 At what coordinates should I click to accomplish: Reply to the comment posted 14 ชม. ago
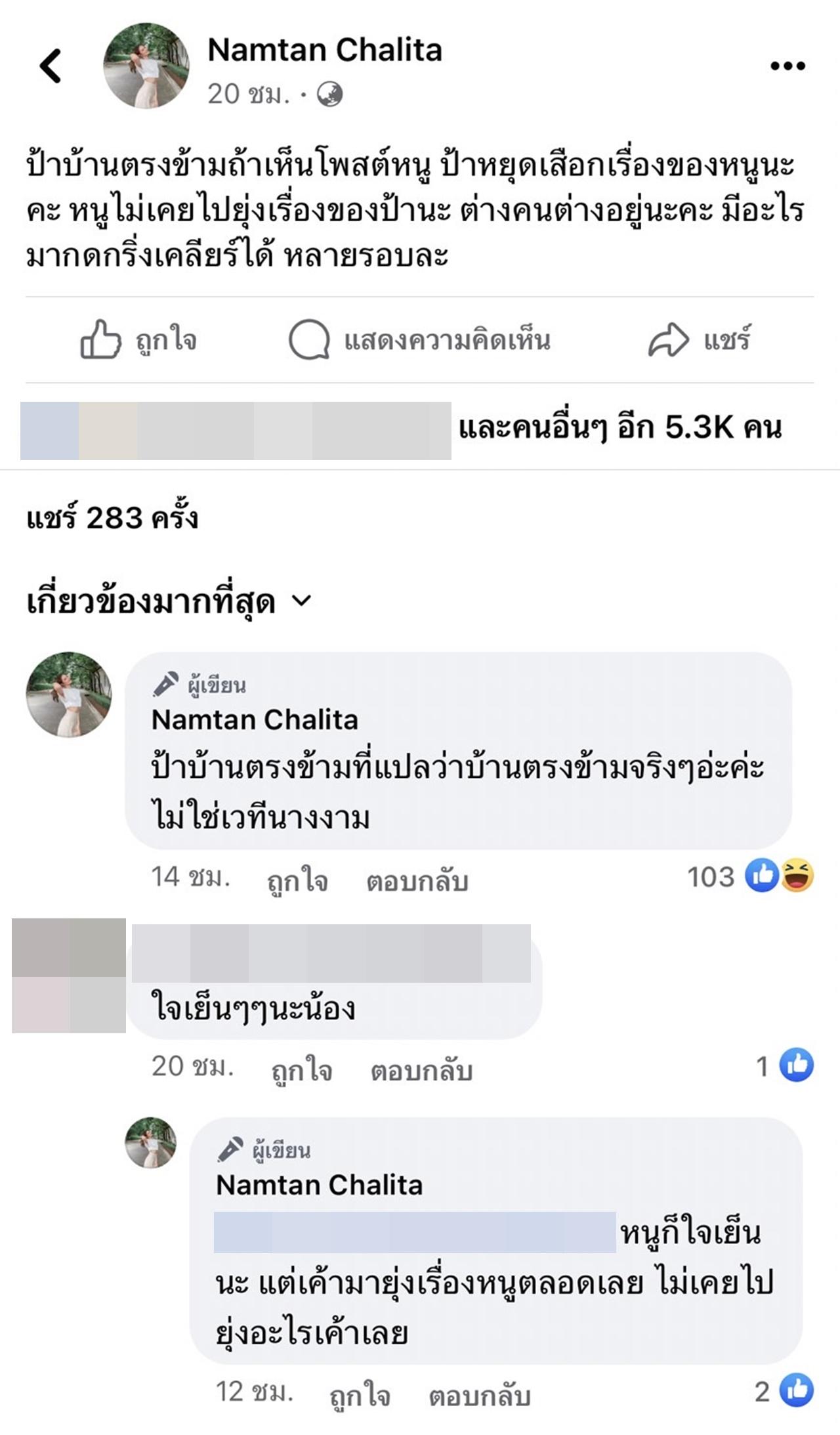point(417,880)
